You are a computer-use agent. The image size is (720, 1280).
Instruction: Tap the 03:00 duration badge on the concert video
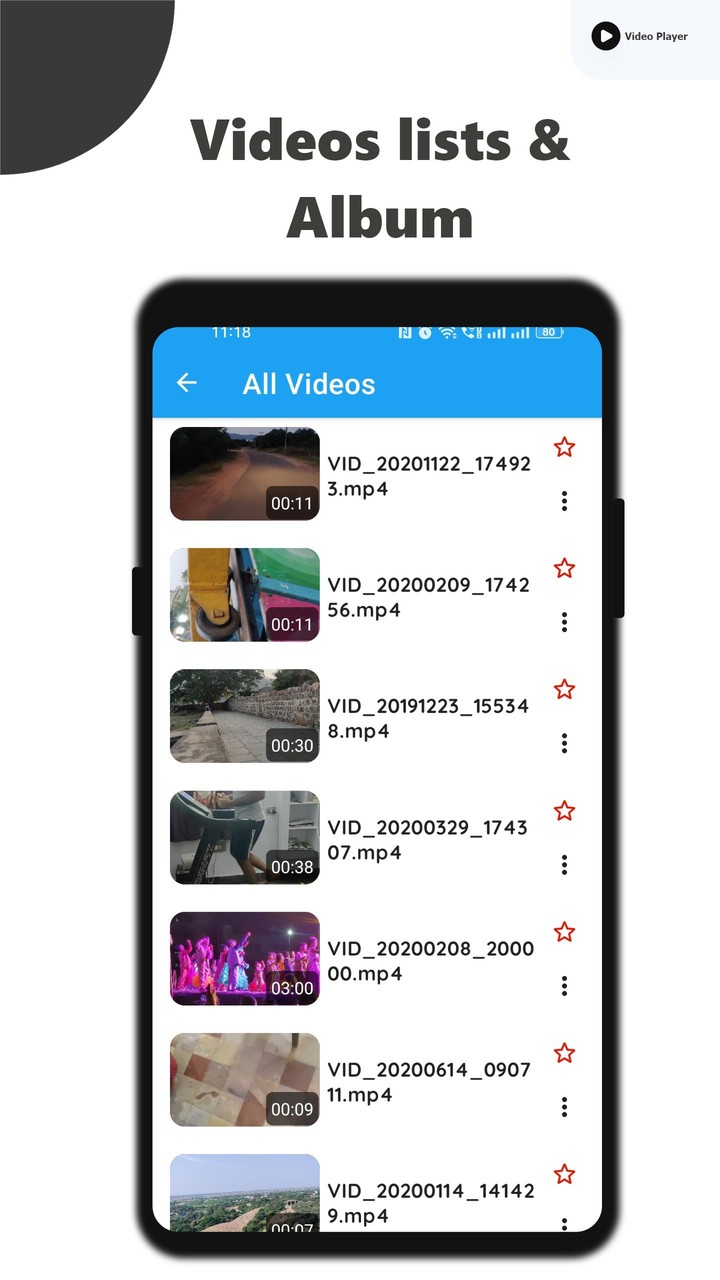pos(291,988)
